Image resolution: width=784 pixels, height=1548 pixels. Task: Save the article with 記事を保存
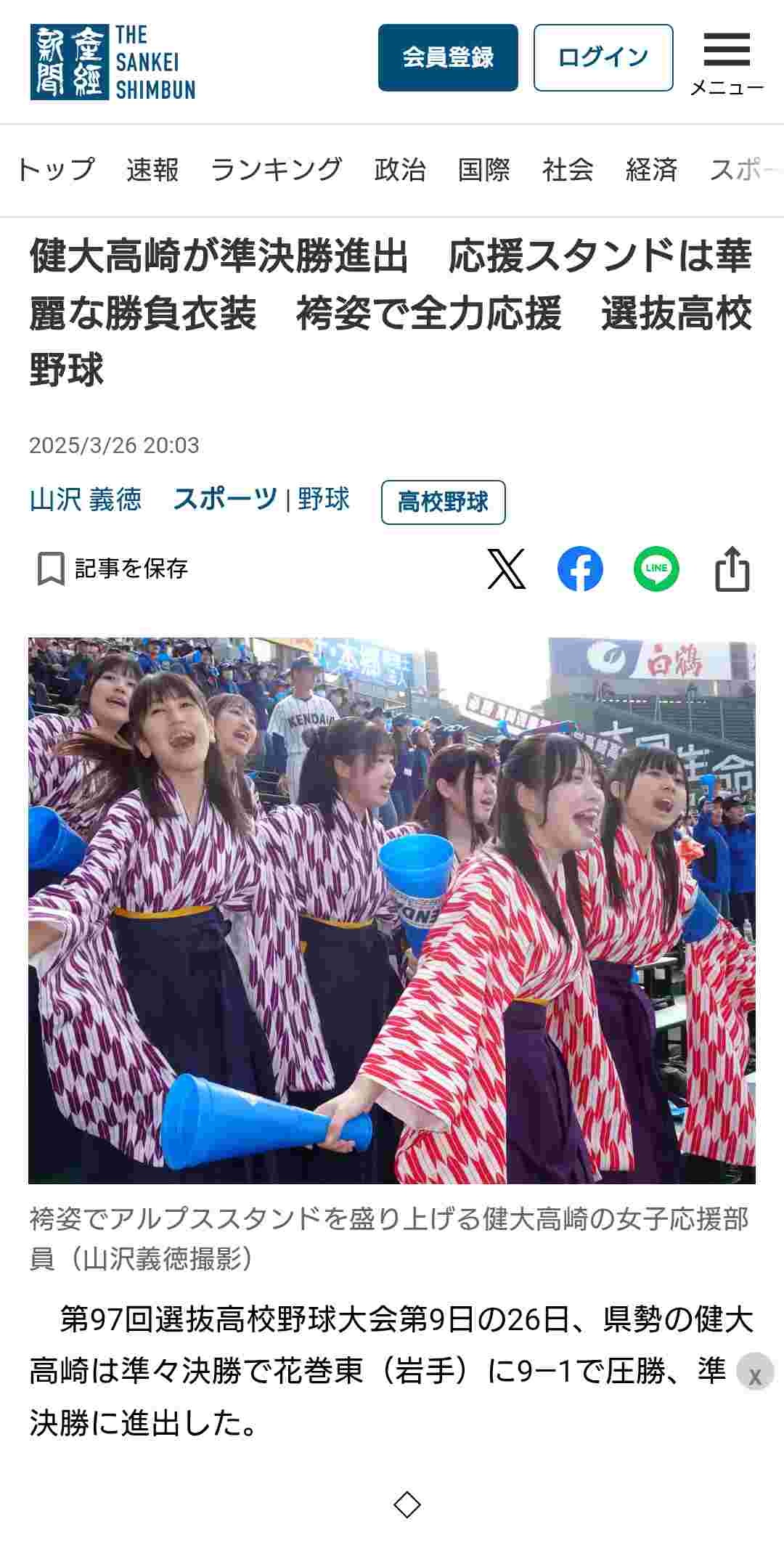point(113,569)
